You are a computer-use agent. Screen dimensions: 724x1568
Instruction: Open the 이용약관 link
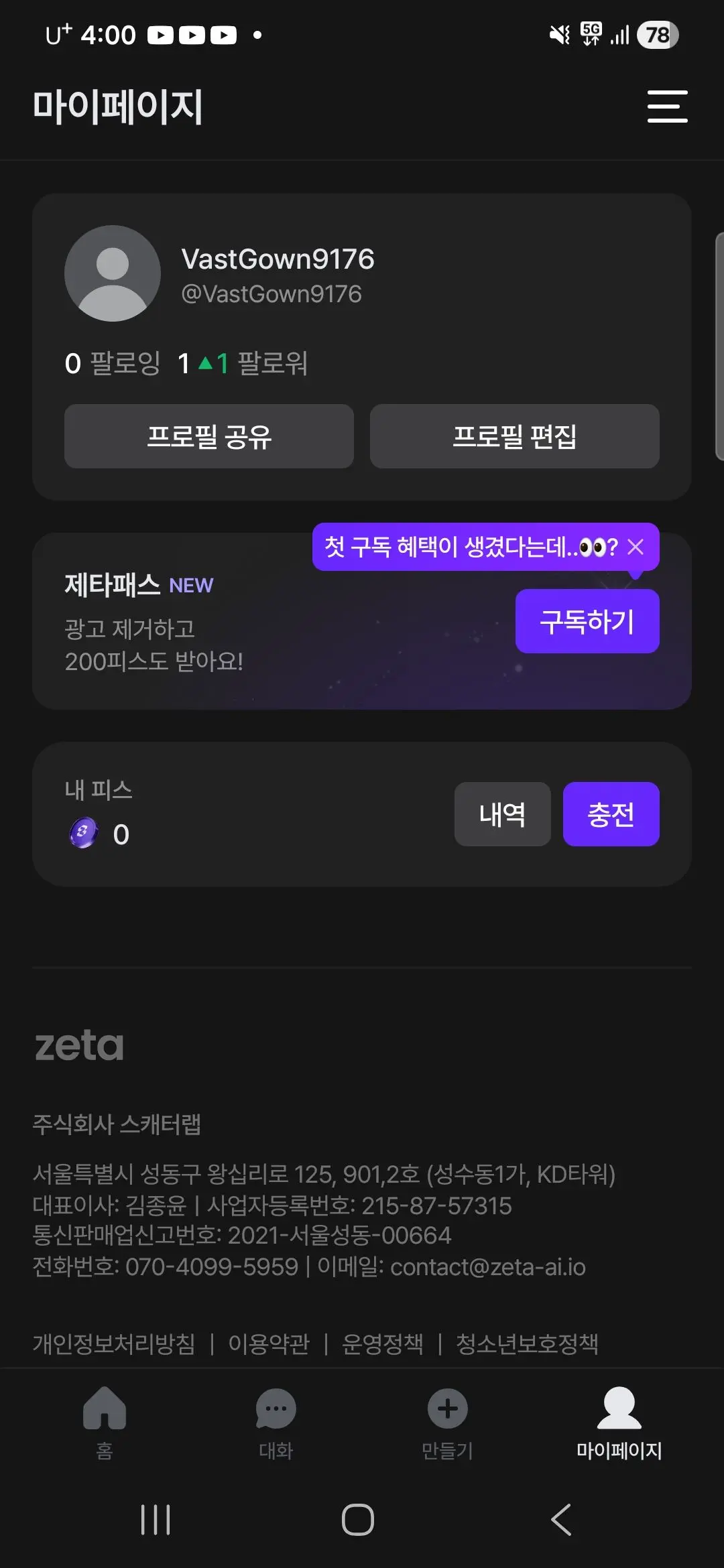(x=269, y=1344)
